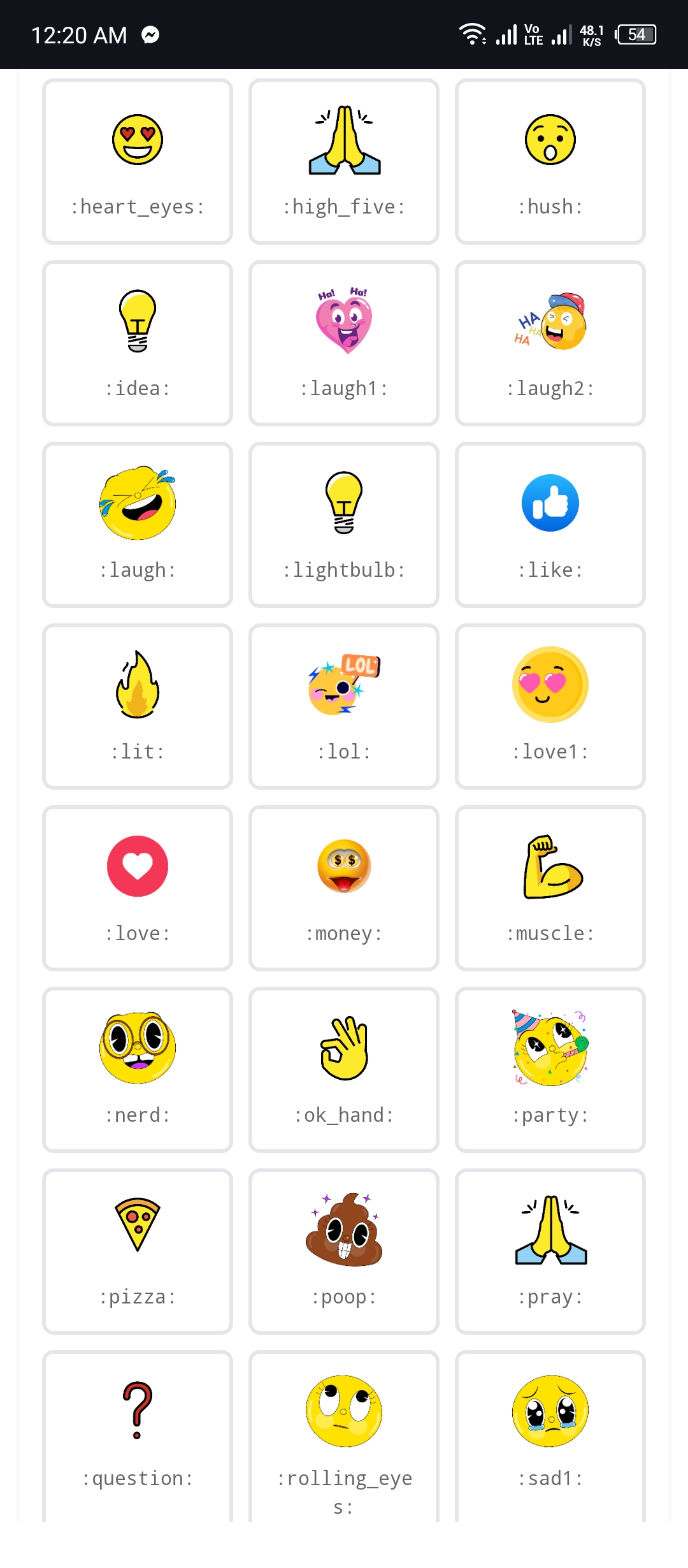Select the :heart_eyes: emoji card
Image resolution: width=688 pixels, height=1568 pixels.
tap(138, 161)
